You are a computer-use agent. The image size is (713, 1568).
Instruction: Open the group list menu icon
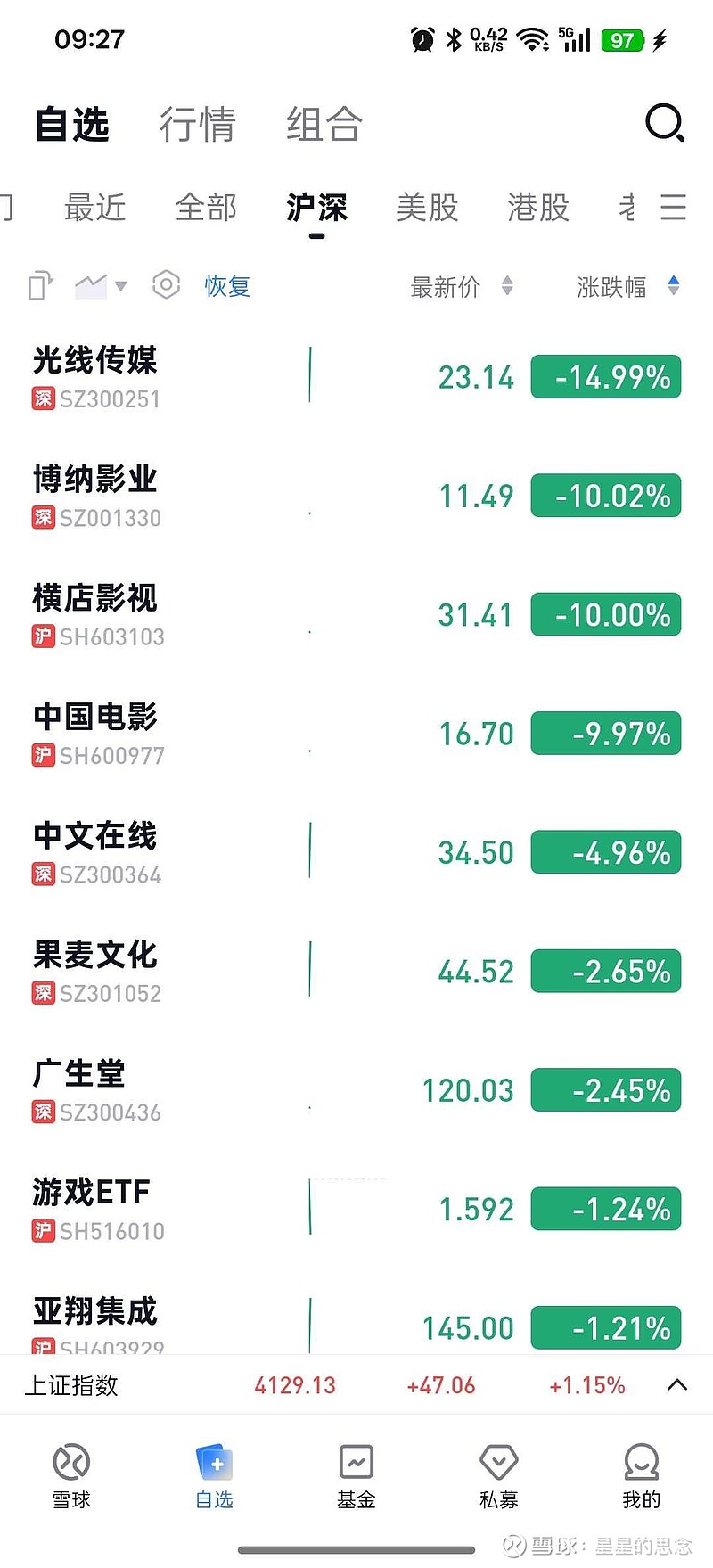(673, 208)
